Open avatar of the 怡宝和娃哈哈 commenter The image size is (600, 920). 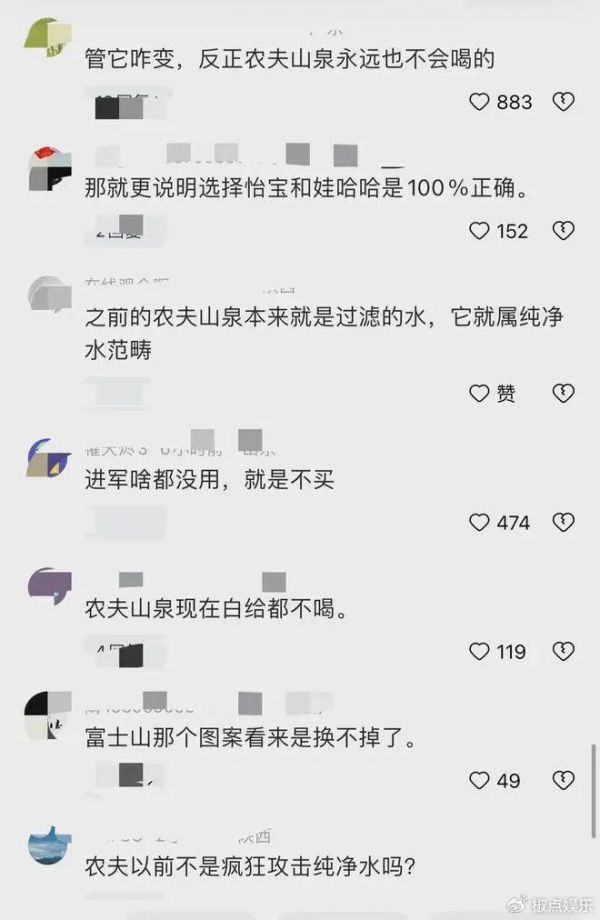coord(46,169)
